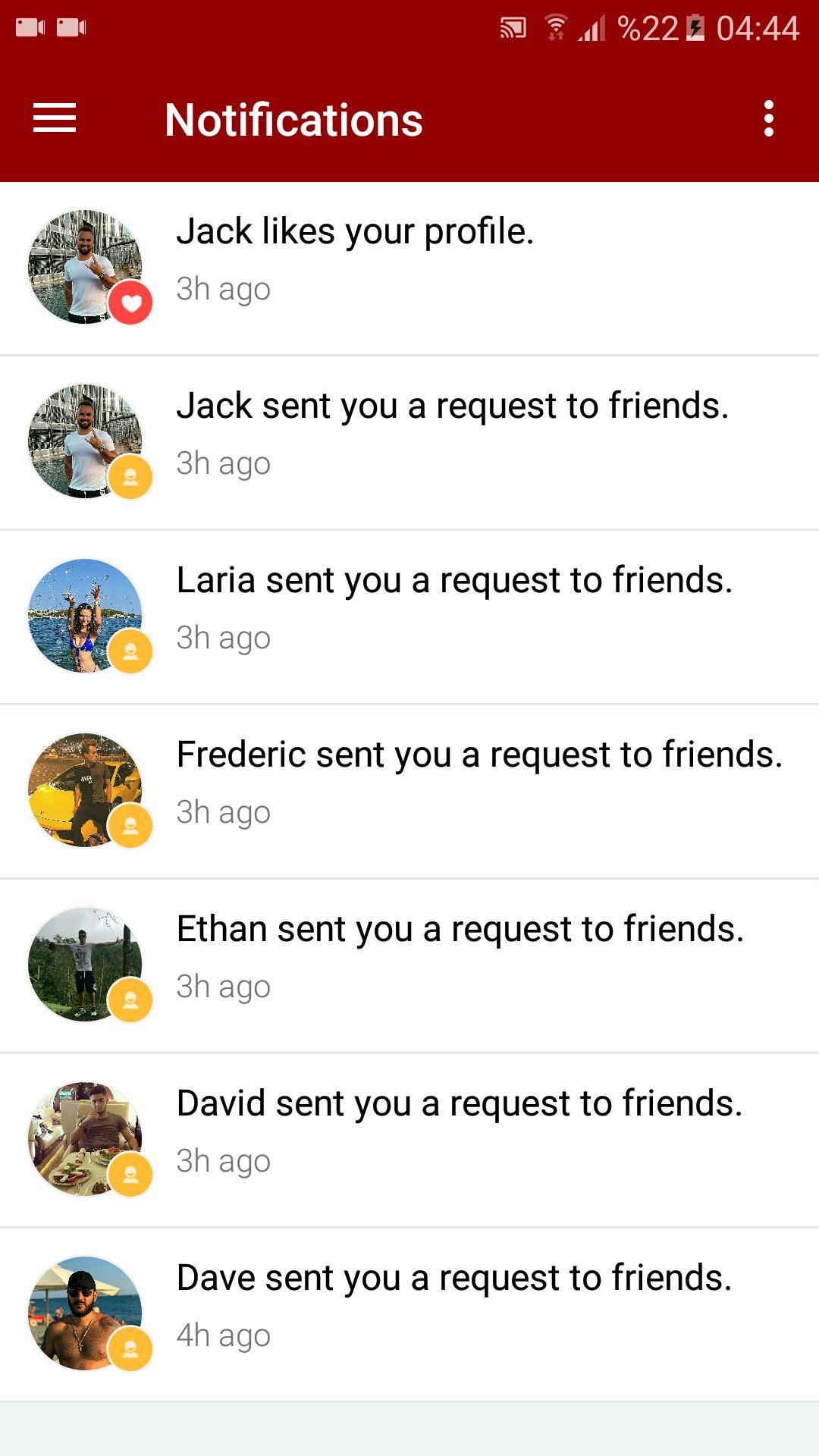Screen dimensions: 819x1456
Task: Tap the Wi-Fi icon in the status bar
Action: [557, 27]
